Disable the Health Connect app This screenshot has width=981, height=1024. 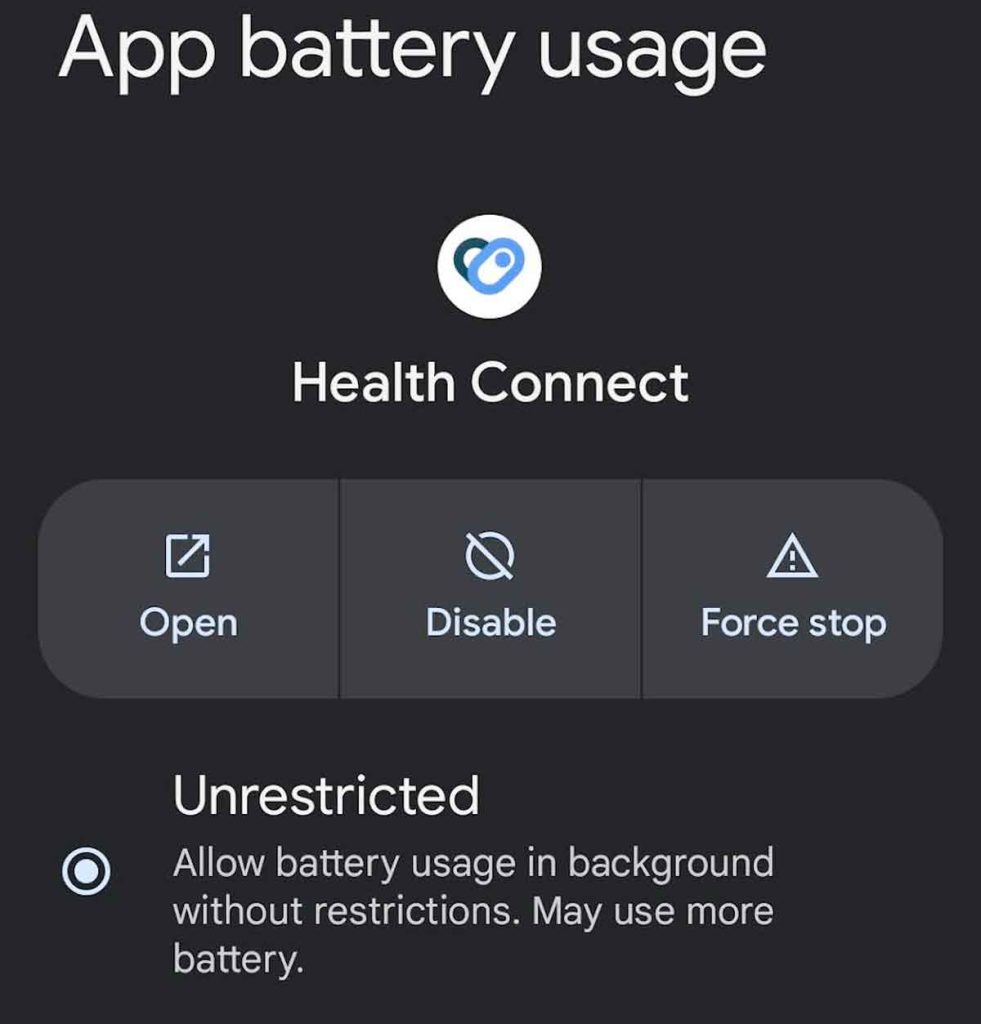[490, 588]
